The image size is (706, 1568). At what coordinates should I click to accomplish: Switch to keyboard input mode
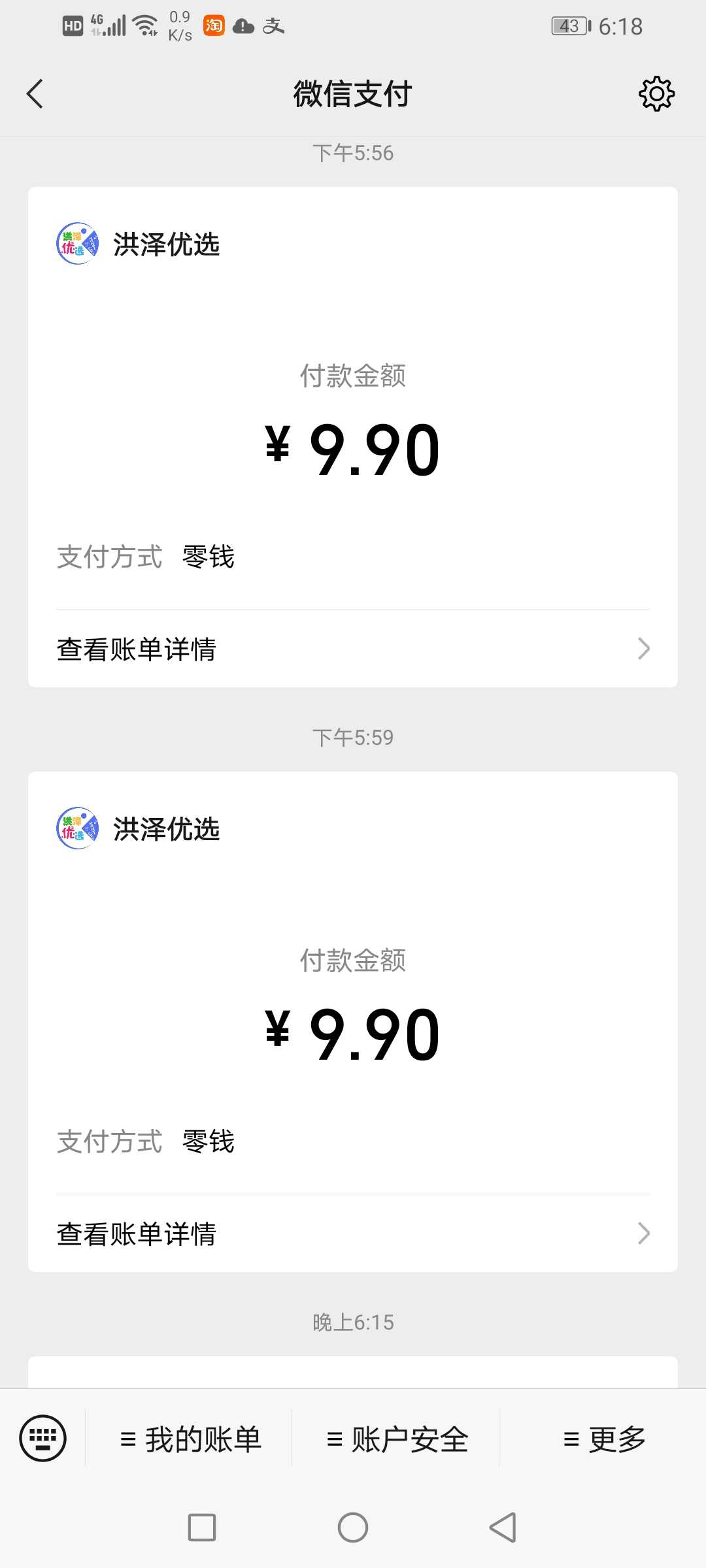[x=43, y=1438]
